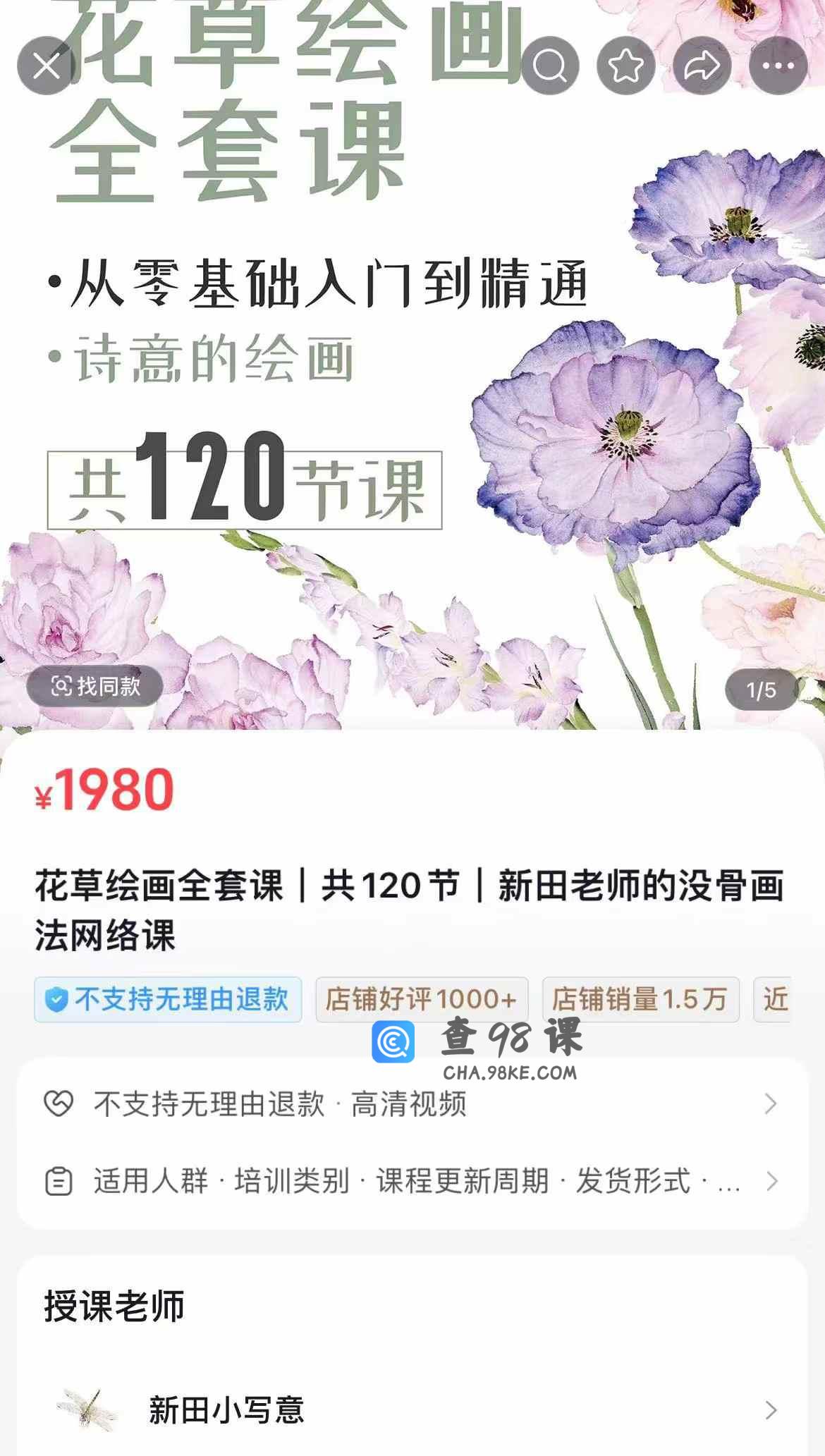Open teacher profile 新田小写意
This screenshot has width=825, height=1456.
coord(412,1410)
